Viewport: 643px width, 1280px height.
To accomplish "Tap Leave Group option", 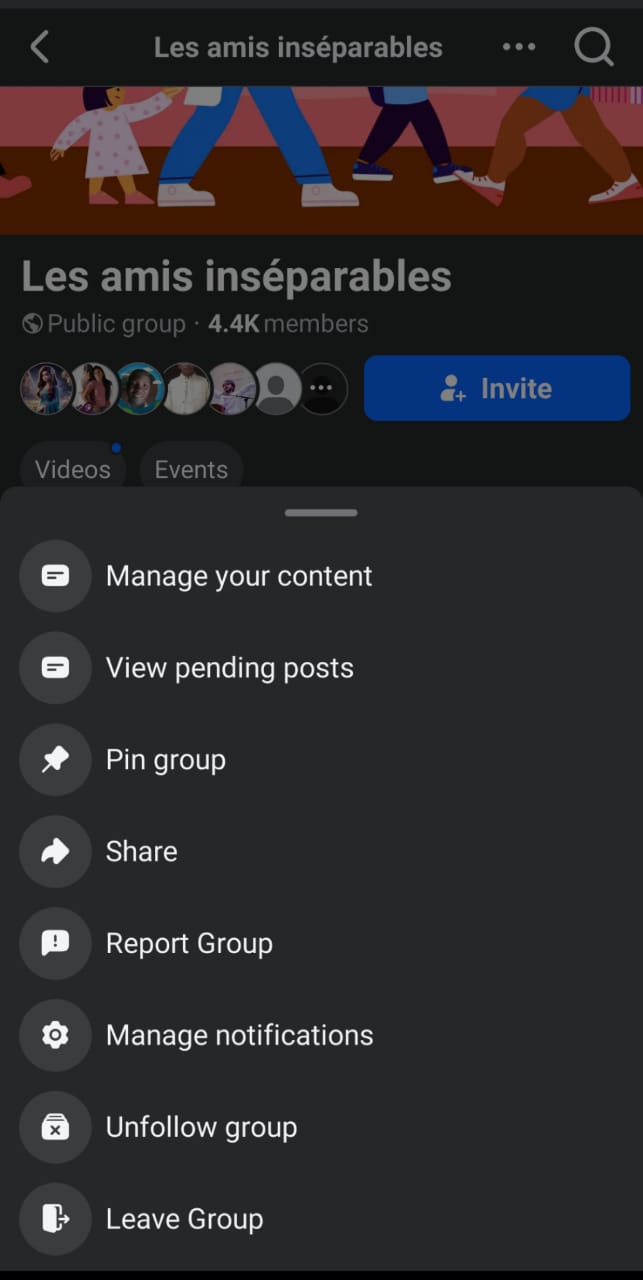I will pos(184,1220).
